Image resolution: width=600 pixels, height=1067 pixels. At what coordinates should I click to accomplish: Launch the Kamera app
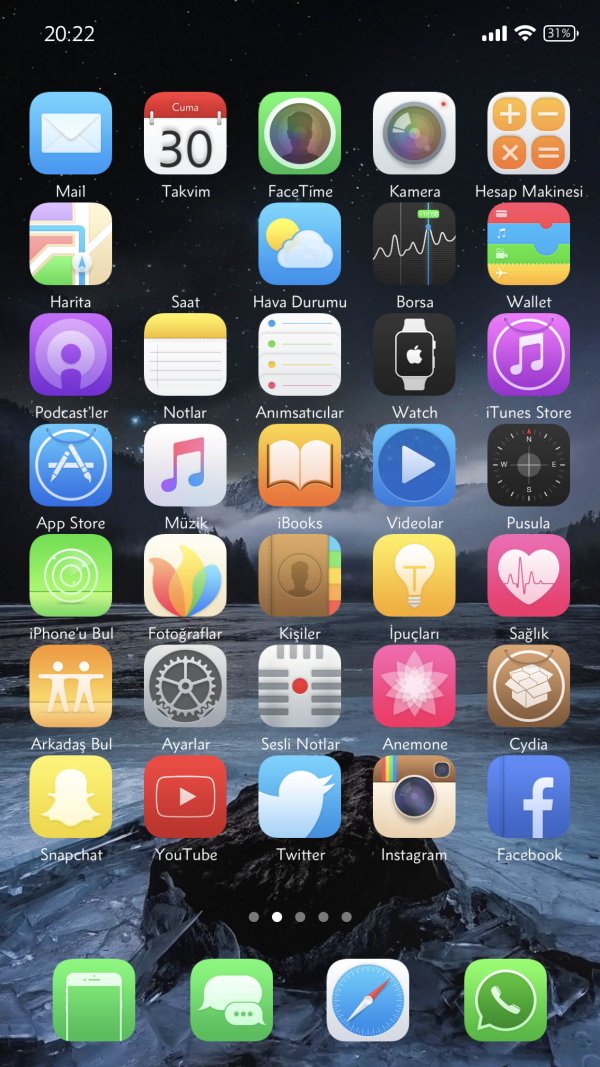(x=414, y=134)
